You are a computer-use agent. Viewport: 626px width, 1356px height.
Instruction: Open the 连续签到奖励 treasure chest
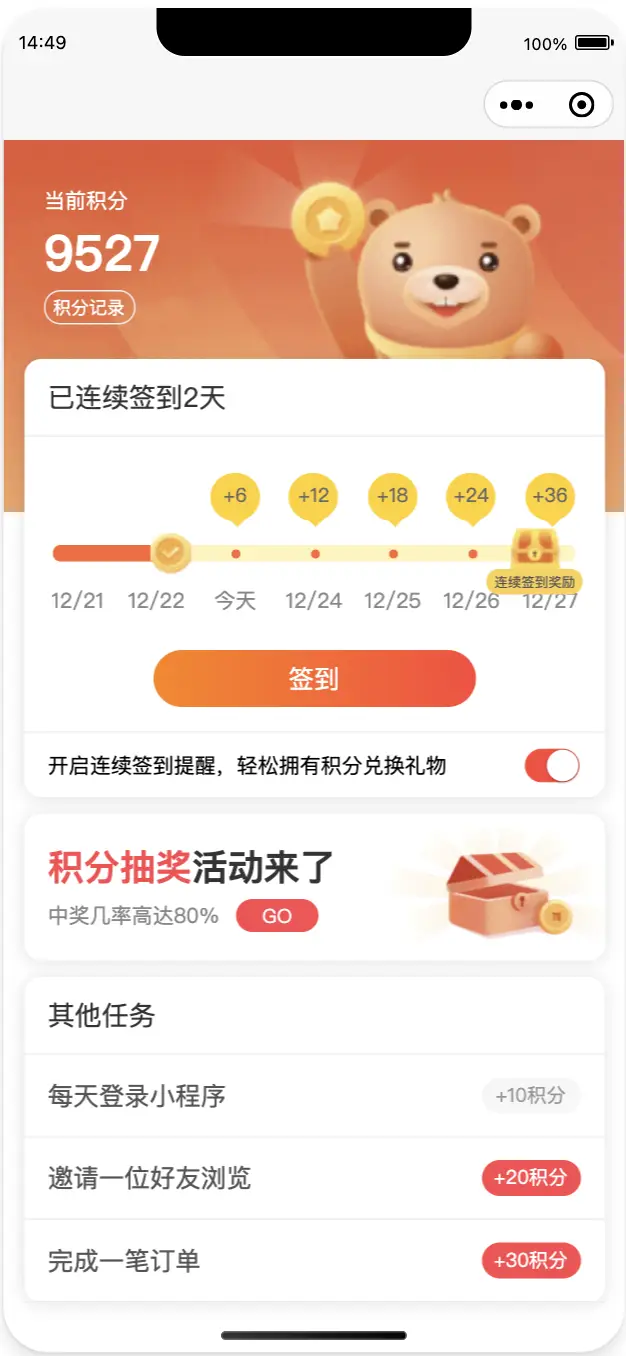pyautogui.click(x=535, y=549)
